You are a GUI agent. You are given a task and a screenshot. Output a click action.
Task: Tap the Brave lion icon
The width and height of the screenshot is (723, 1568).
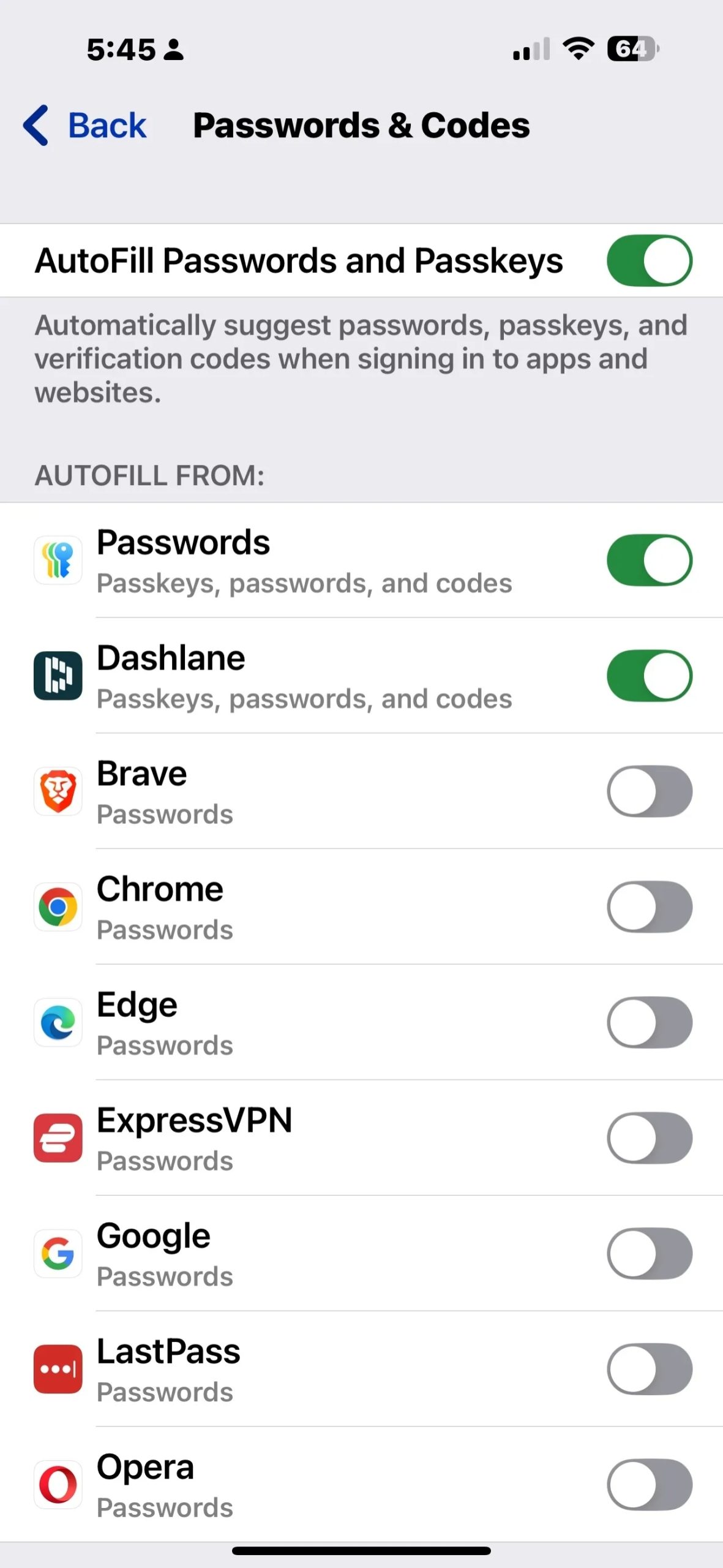click(58, 791)
